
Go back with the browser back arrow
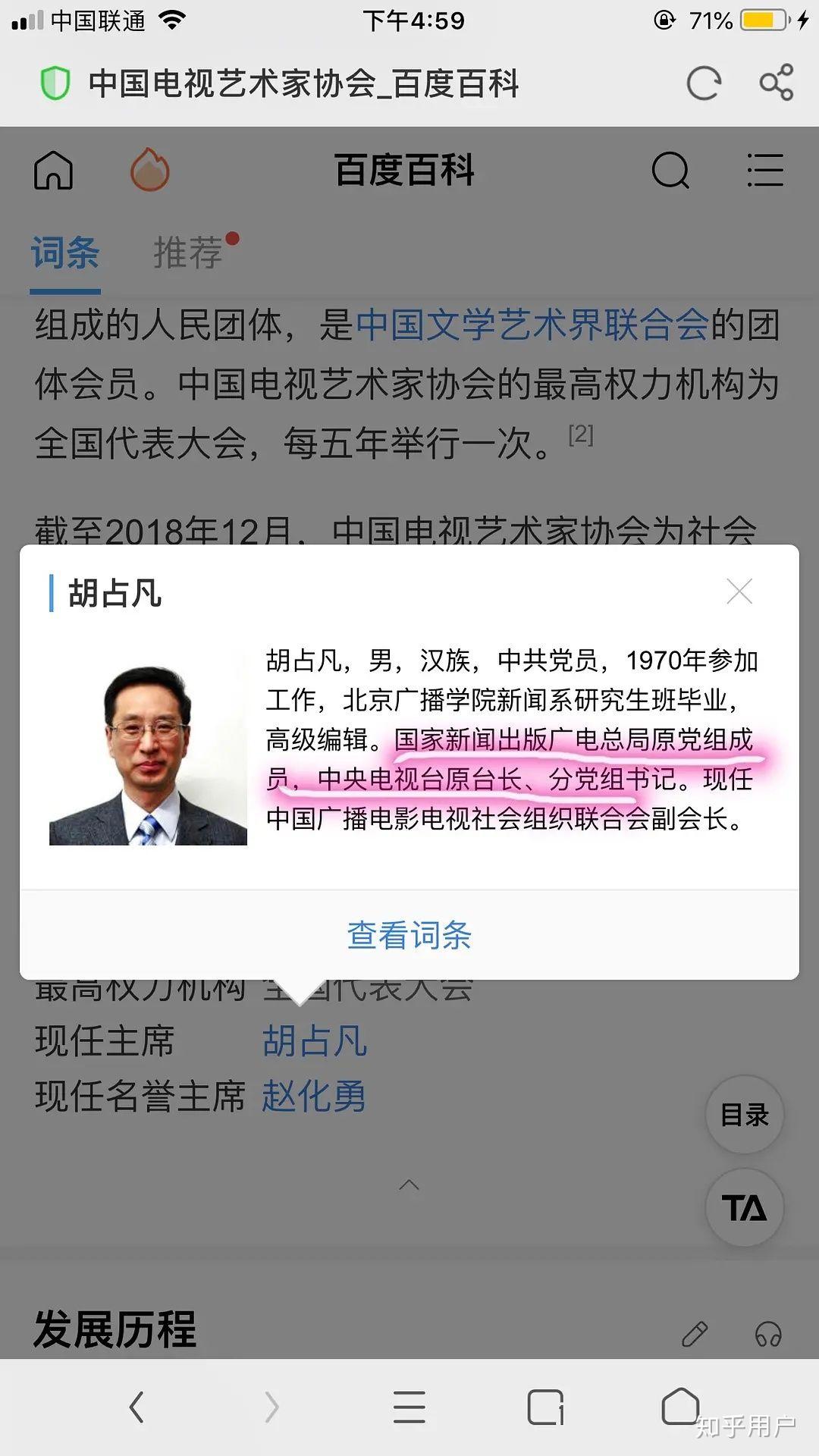pyautogui.click(x=136, y=1407)
